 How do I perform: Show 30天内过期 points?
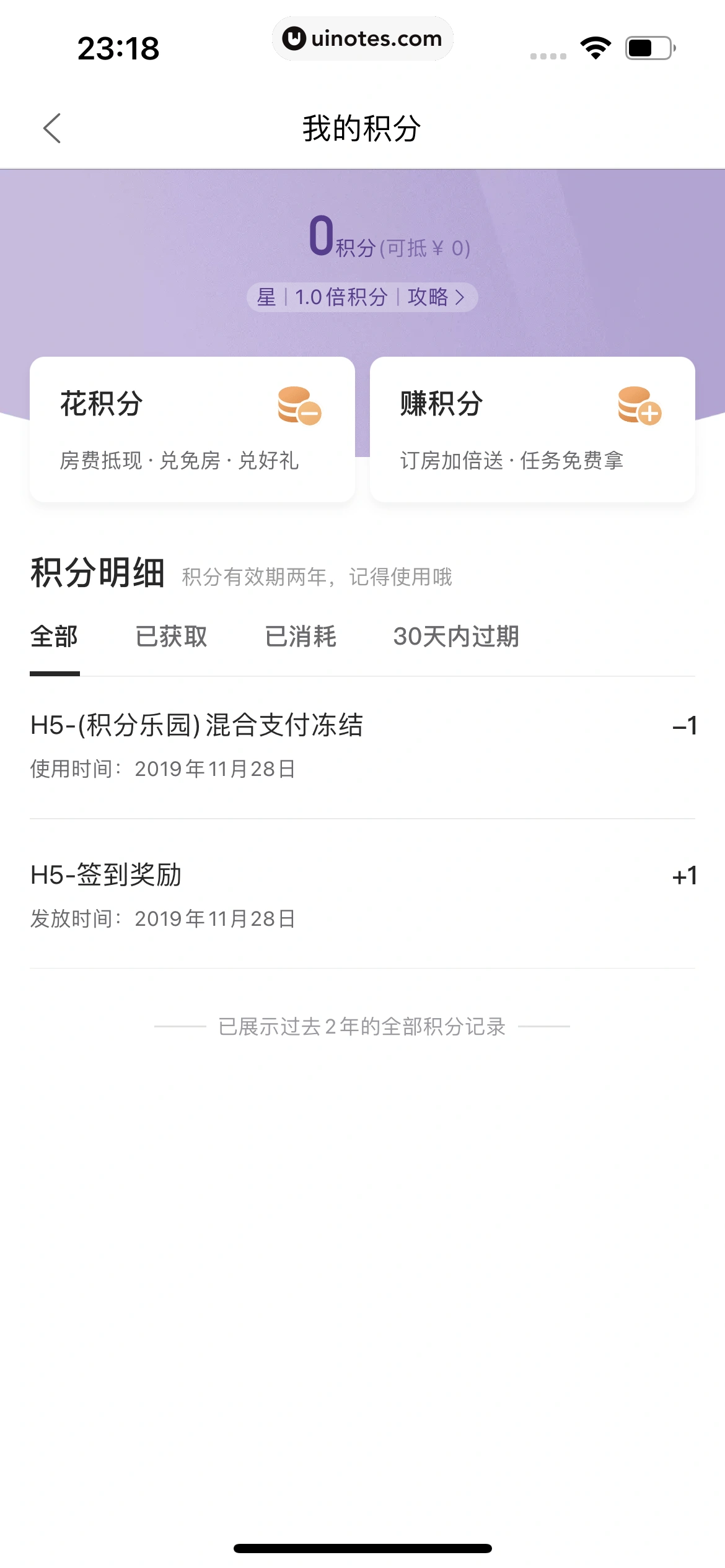(x=456, y=637)
